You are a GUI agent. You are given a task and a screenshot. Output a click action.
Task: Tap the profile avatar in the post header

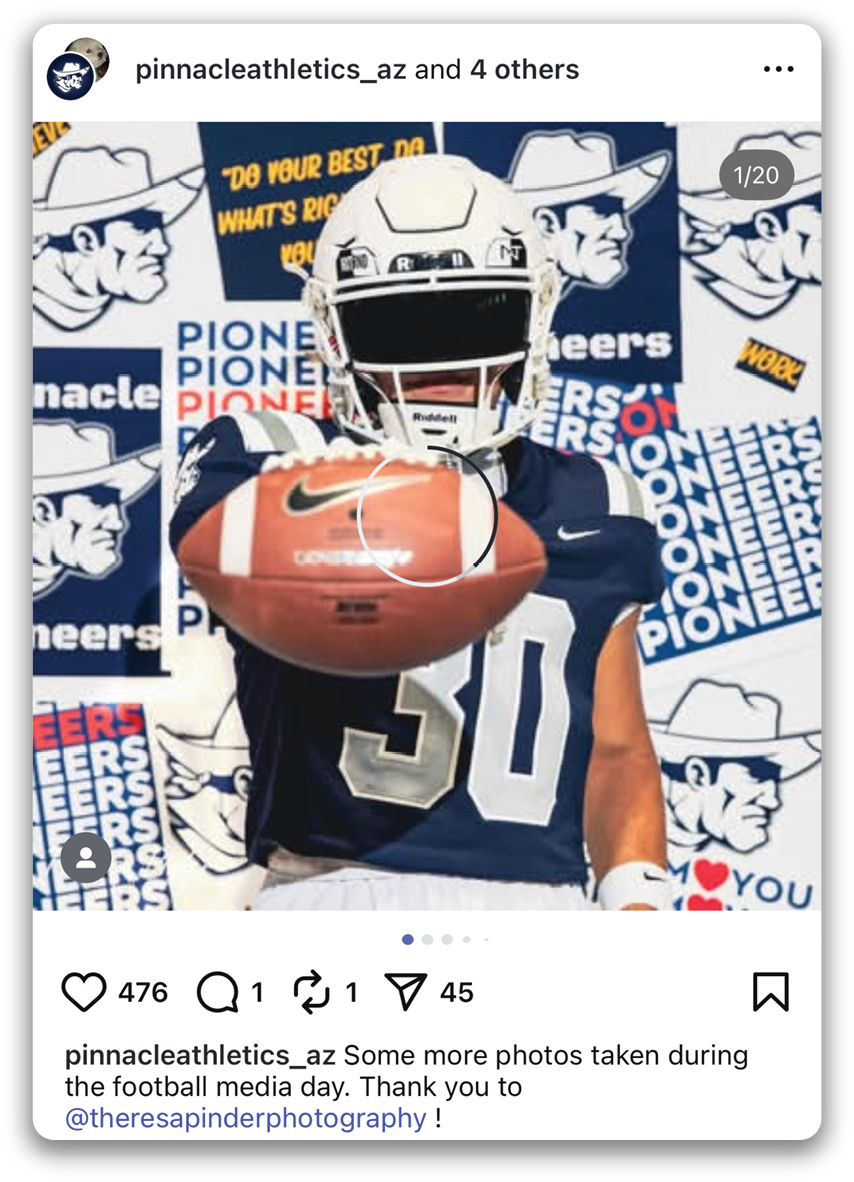pyautogui.click(x=71, y=75)
